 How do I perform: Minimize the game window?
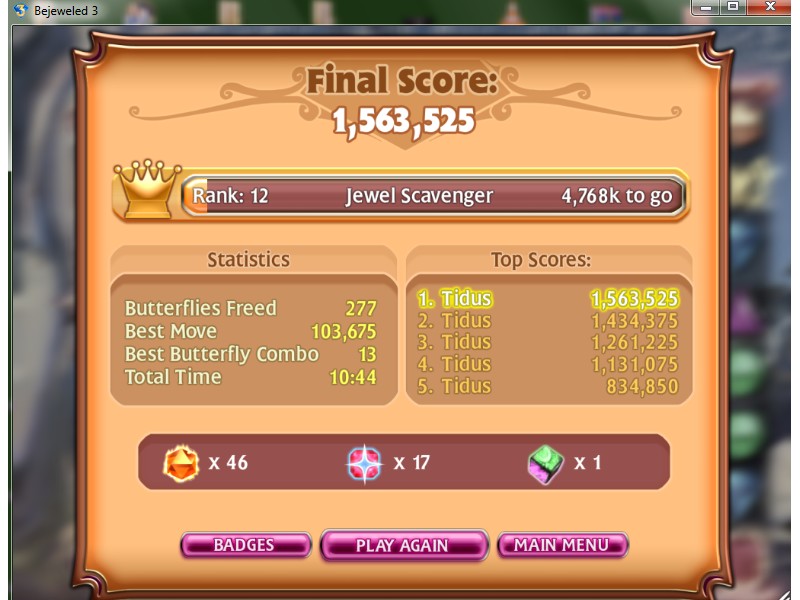pos(707,7)
